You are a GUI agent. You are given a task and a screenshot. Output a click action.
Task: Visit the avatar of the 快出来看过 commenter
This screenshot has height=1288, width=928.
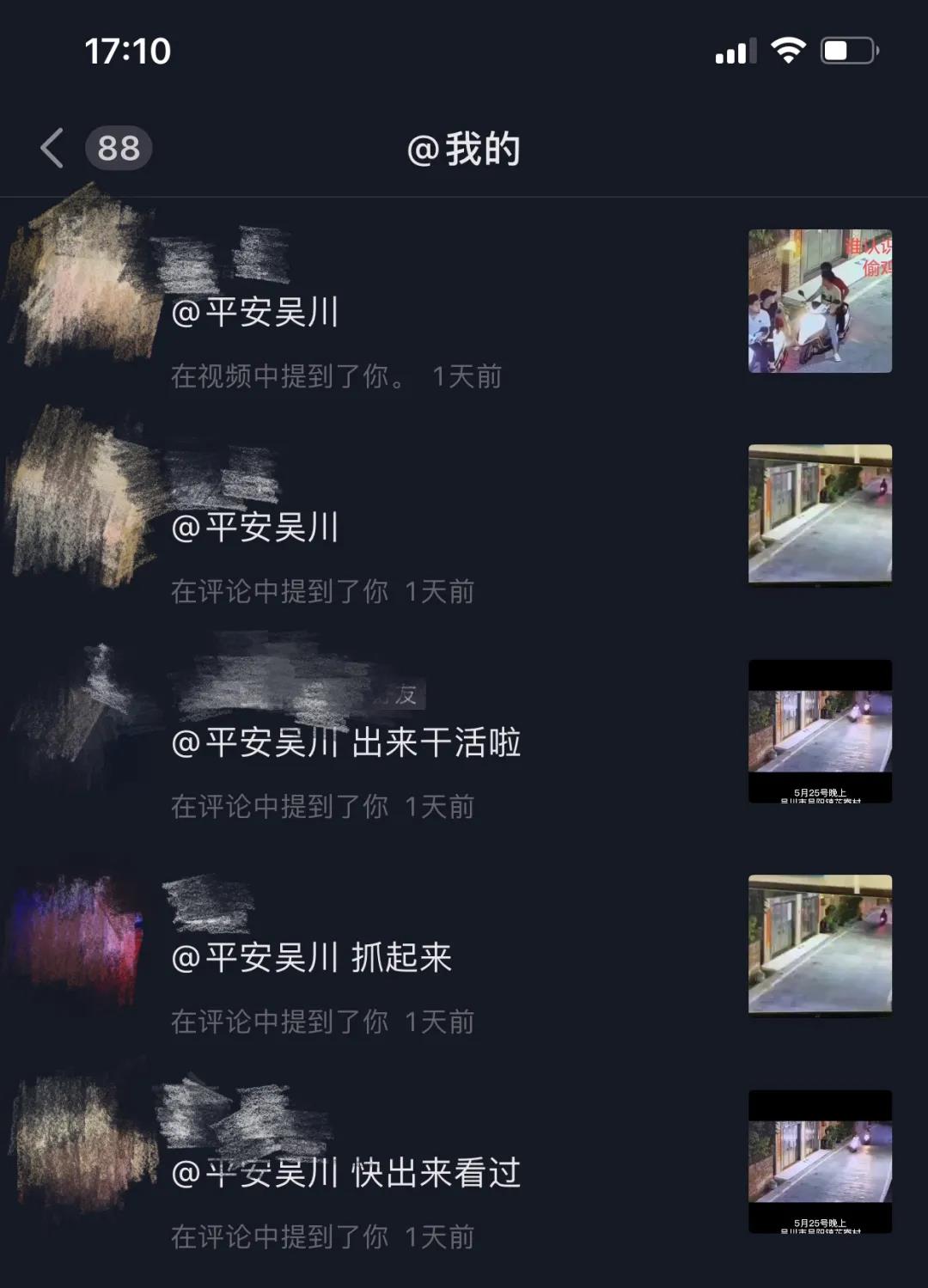pyautogui.click(x=82, y=1143)
